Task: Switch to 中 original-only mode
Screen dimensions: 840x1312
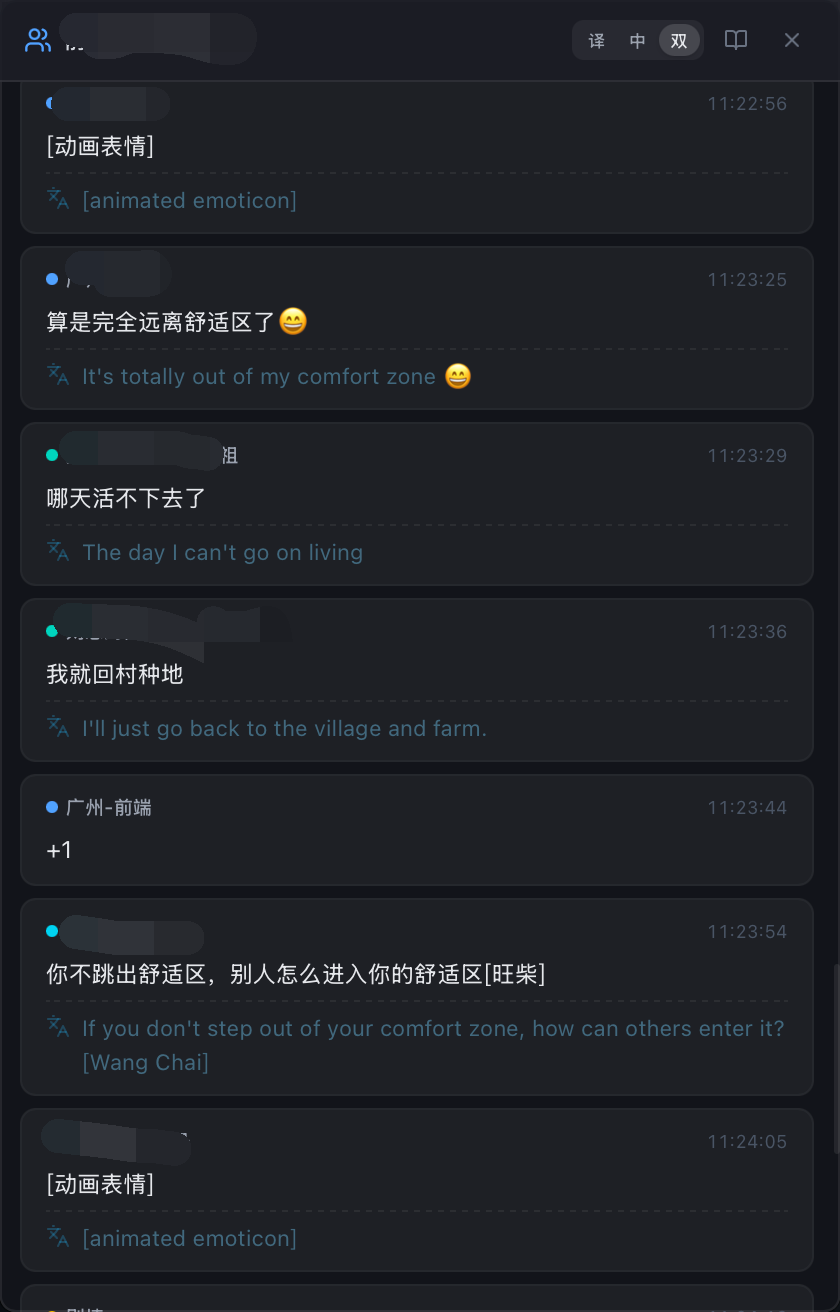Action: 638,41
